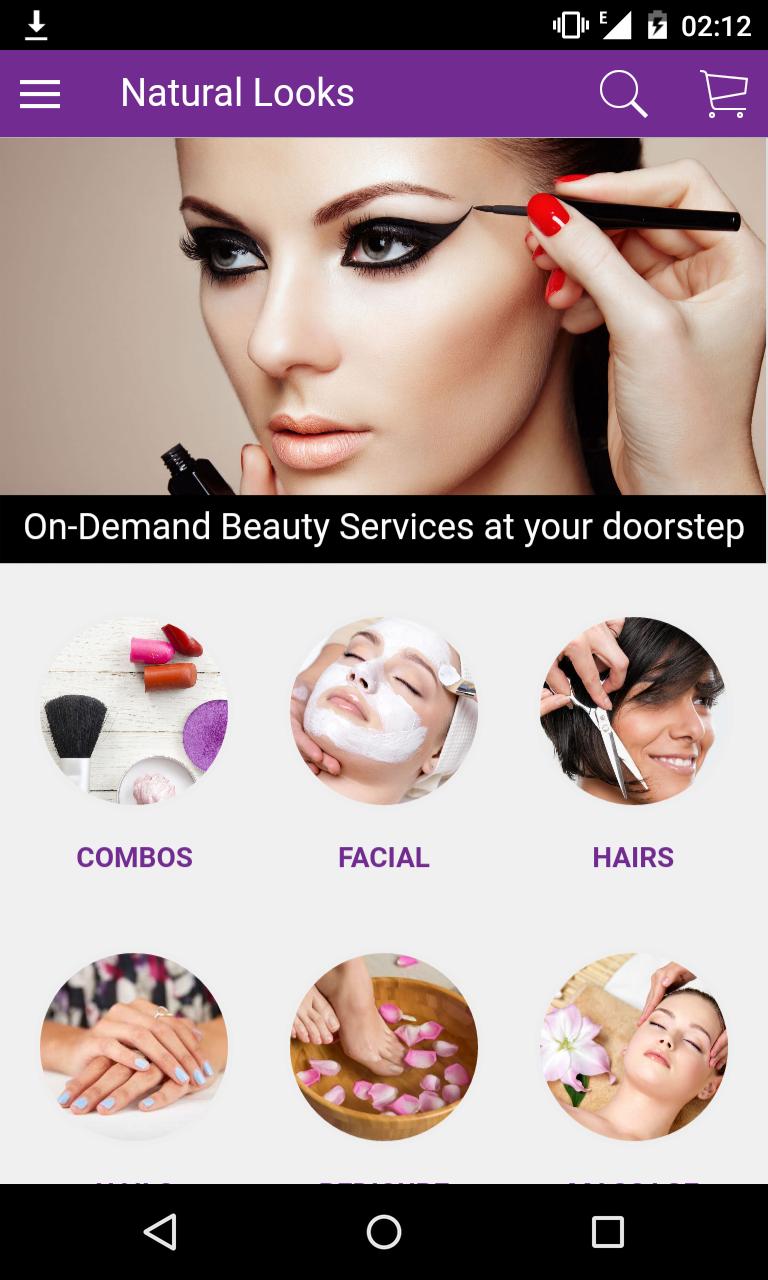Open the pedicure category with feet photo
Viewport: 768px width, 1280px height.
tap(384, 1046)
